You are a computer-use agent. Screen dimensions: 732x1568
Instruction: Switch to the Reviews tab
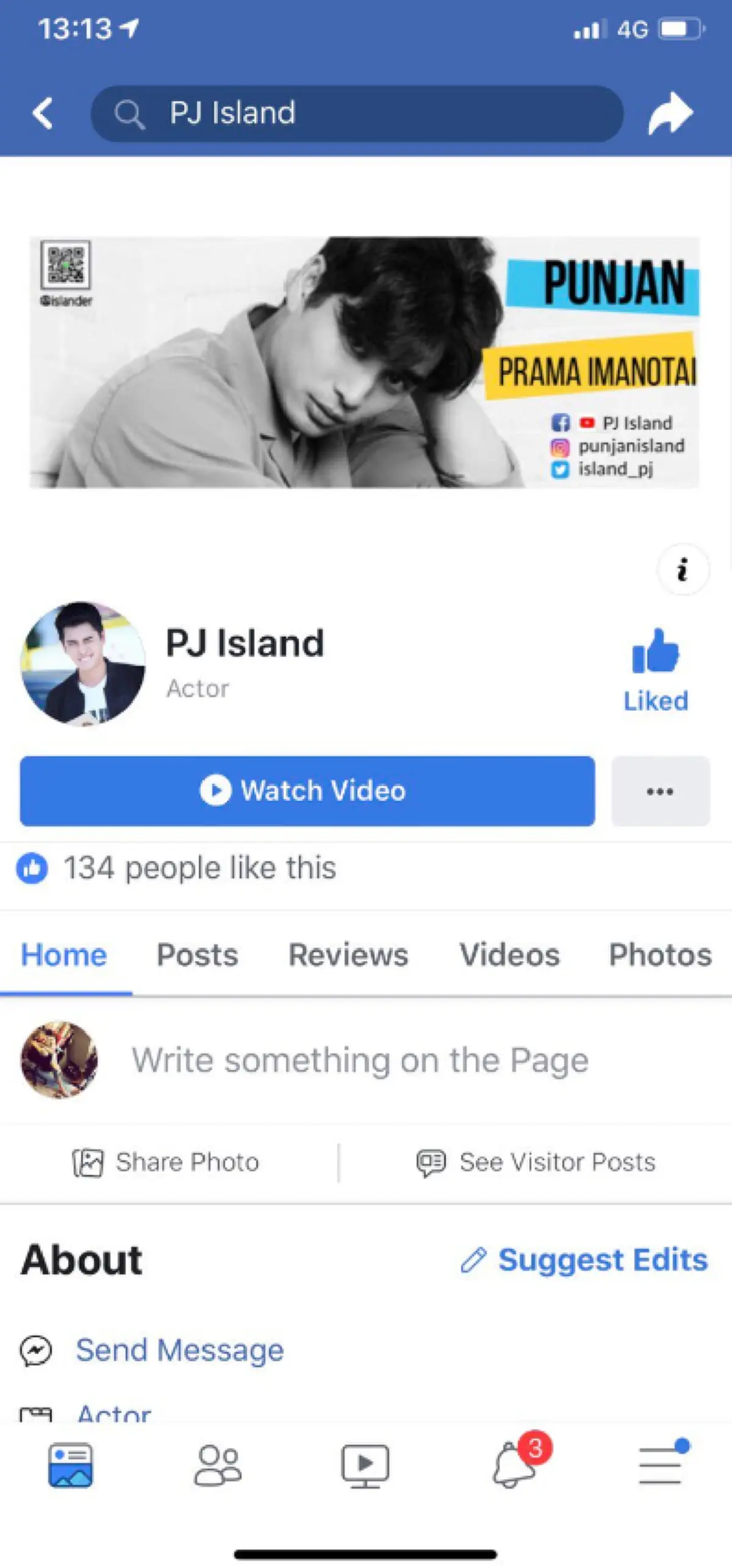point(348,955)
